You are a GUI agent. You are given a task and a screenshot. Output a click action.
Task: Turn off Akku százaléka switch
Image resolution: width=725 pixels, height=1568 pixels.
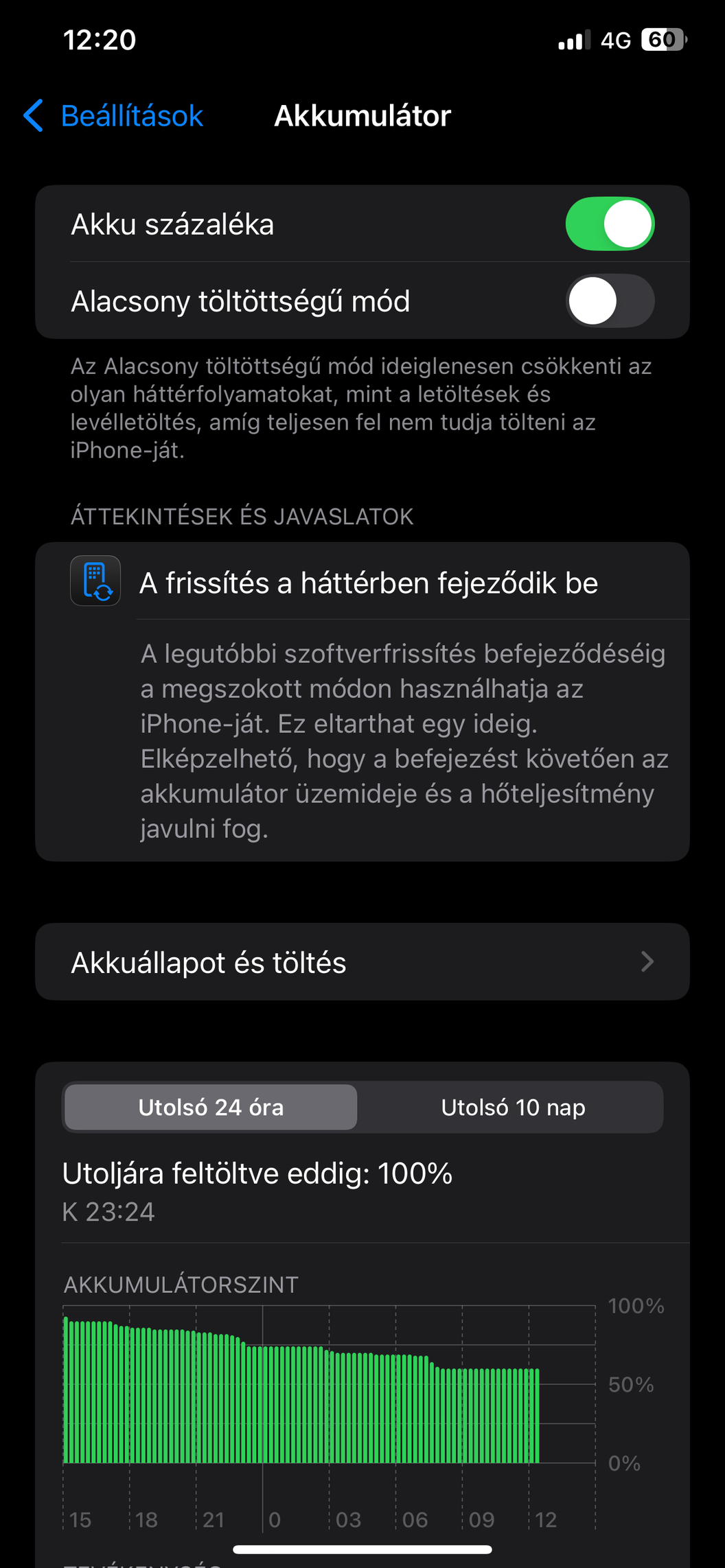click(610, 224)
